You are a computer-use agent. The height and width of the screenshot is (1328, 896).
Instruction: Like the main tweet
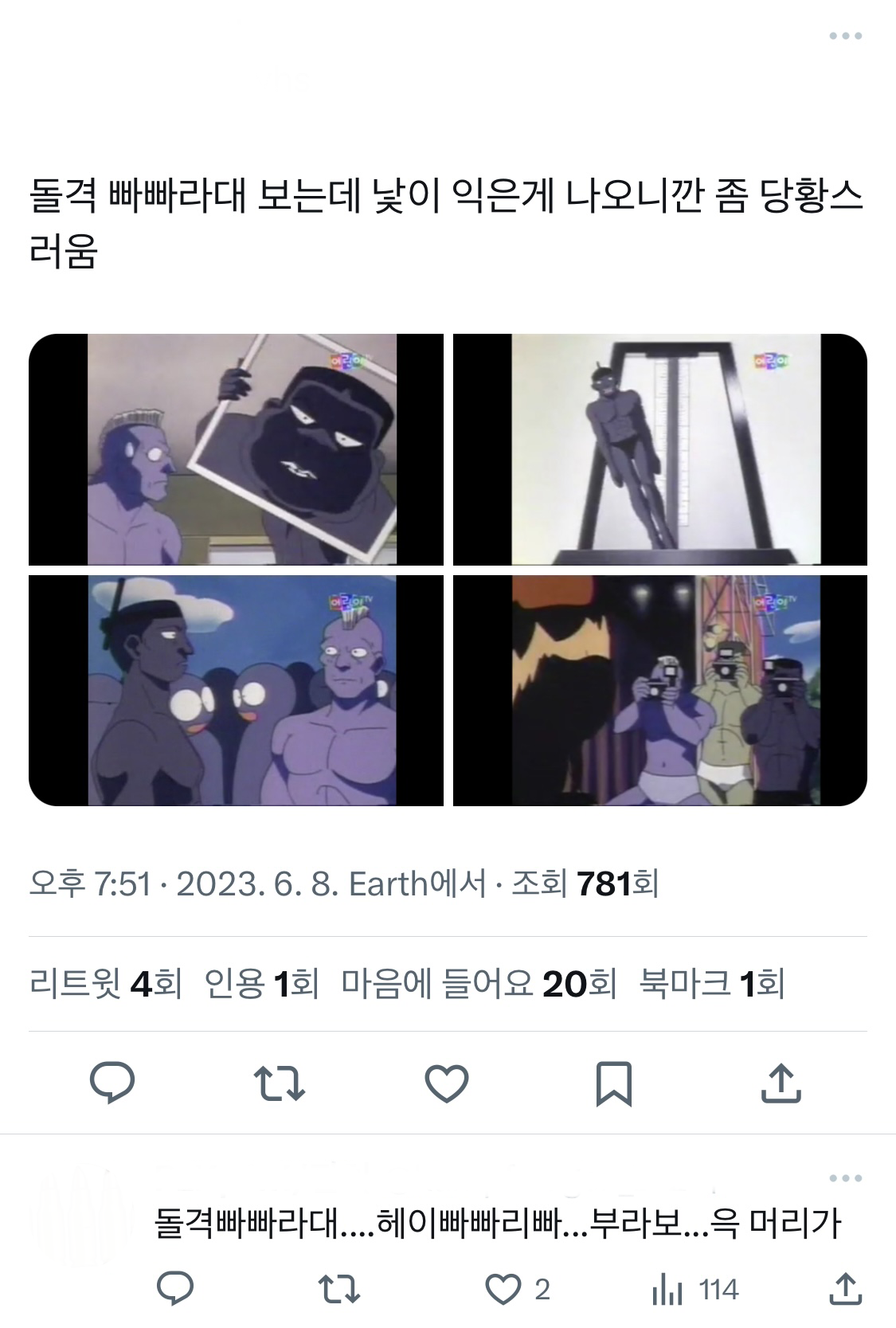pyautogui.click(x=447, y=1083)
